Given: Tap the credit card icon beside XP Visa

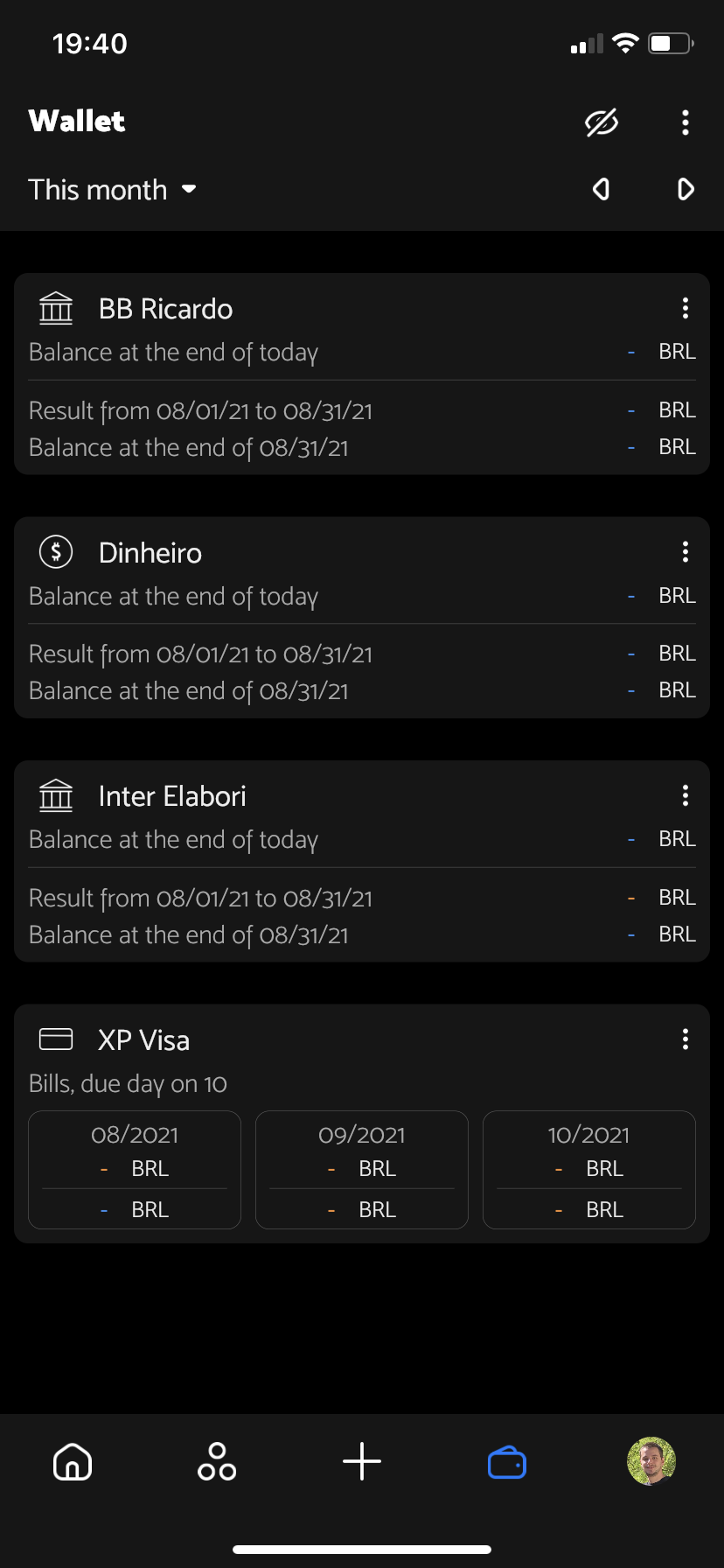Looking at the screenshot, I should pyautogui.click(x=55, y=1039).
